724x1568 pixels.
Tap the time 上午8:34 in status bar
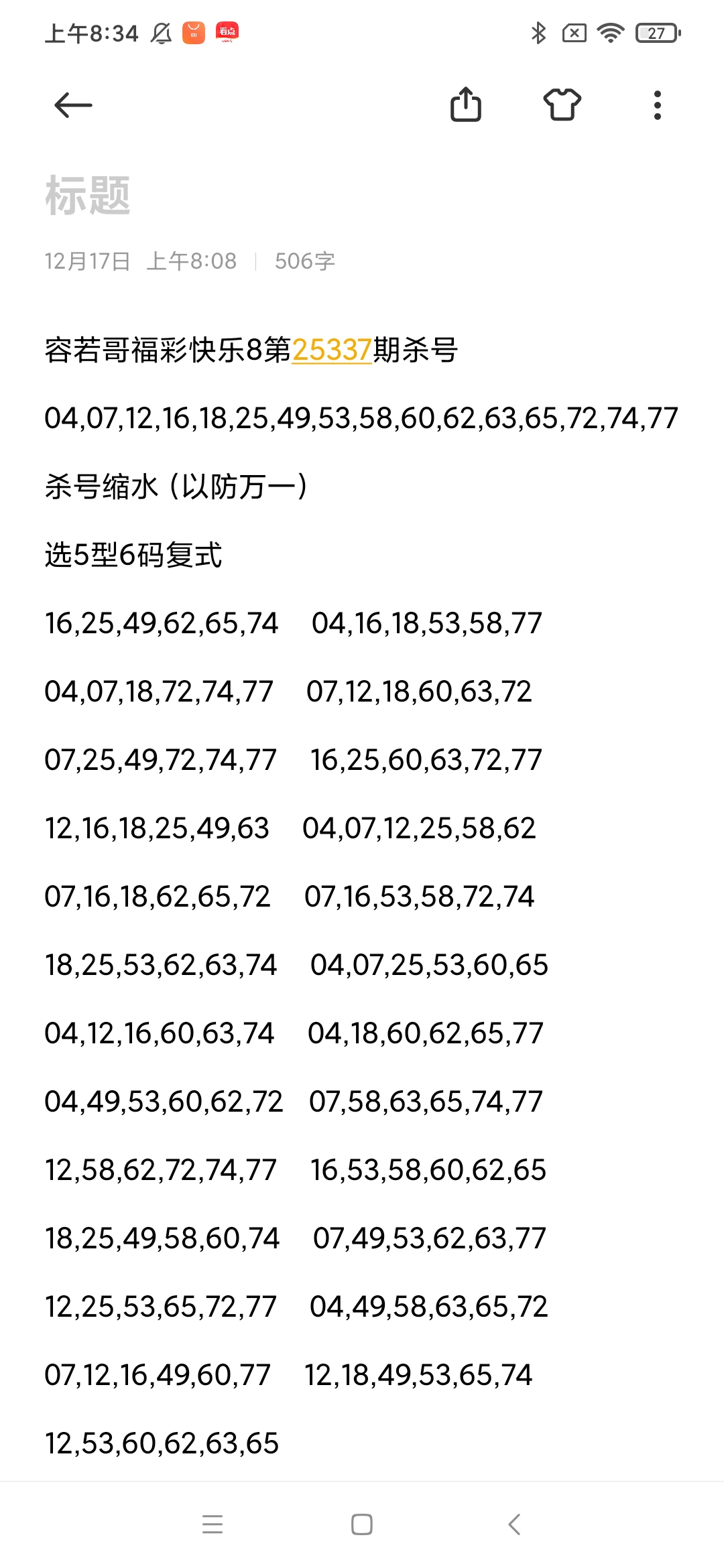90,32
